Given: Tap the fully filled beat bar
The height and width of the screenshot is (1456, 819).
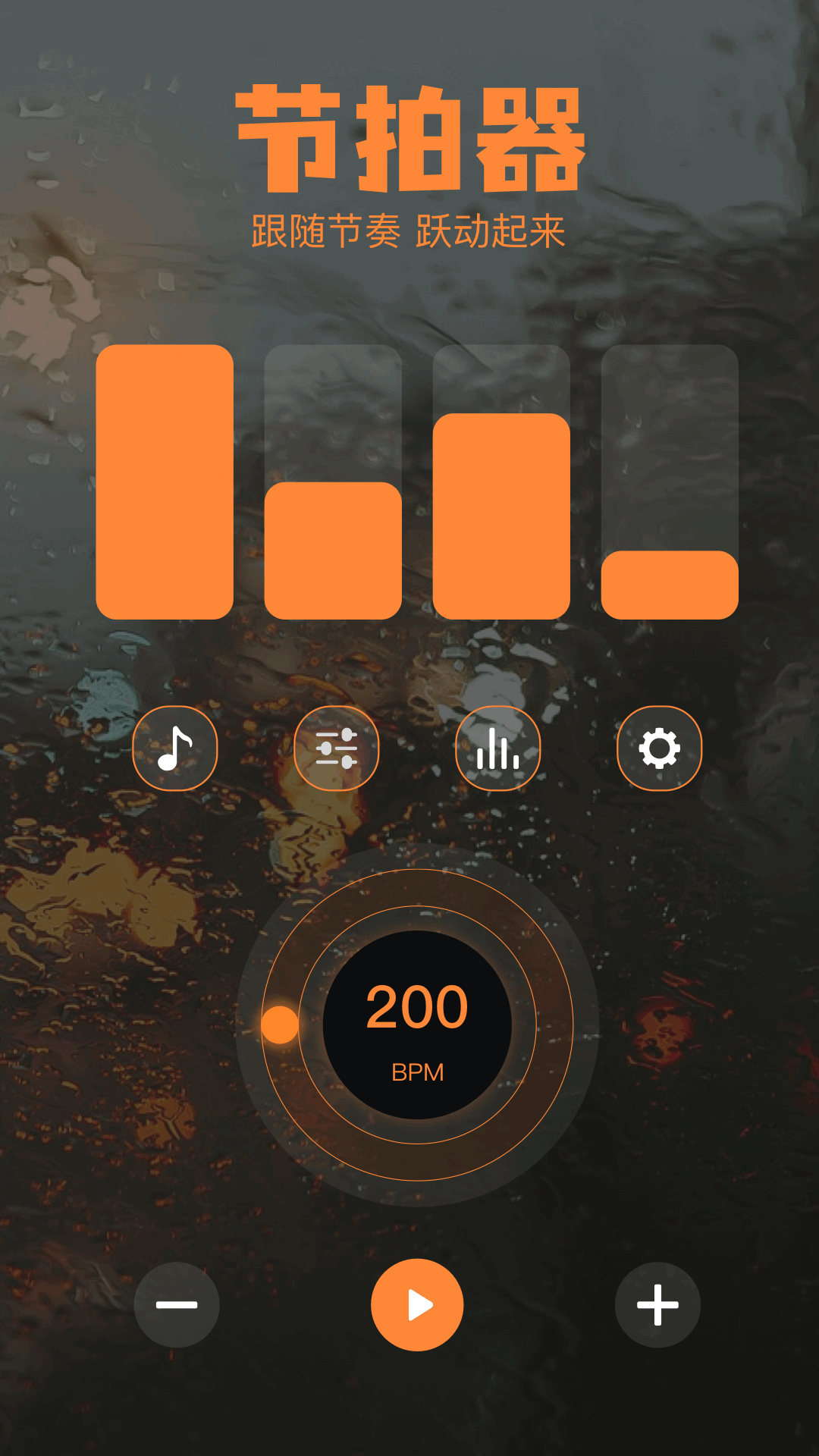Looking at the screenshot, I should coord(165,482).
